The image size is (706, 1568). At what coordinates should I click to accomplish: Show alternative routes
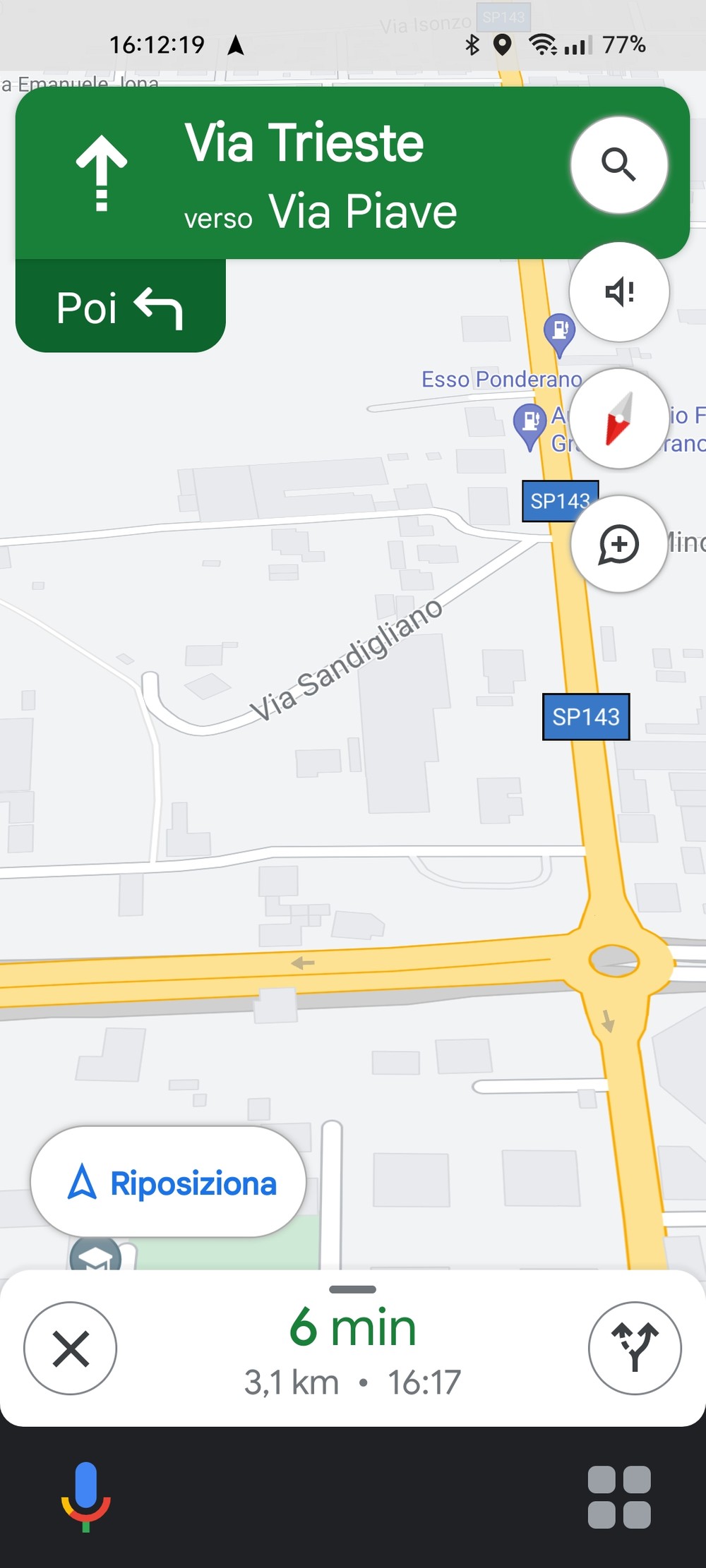[635, 1348]
